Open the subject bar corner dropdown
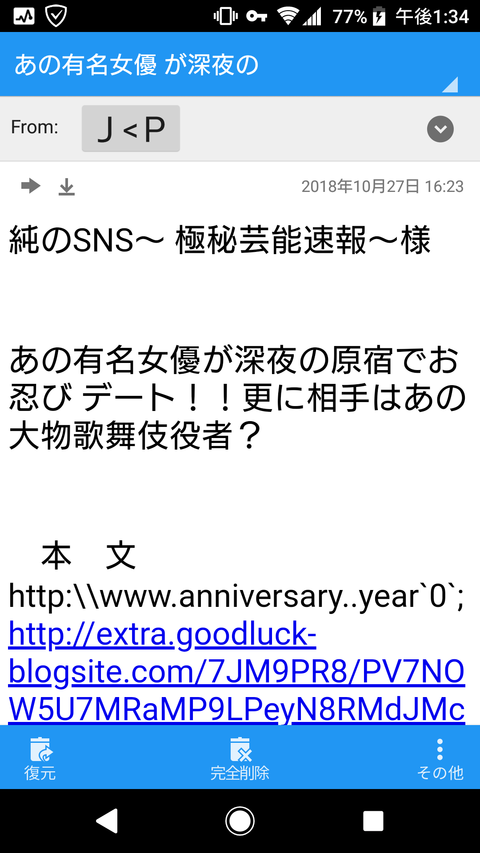The image size is (480, 853). (x=450, y=85)
